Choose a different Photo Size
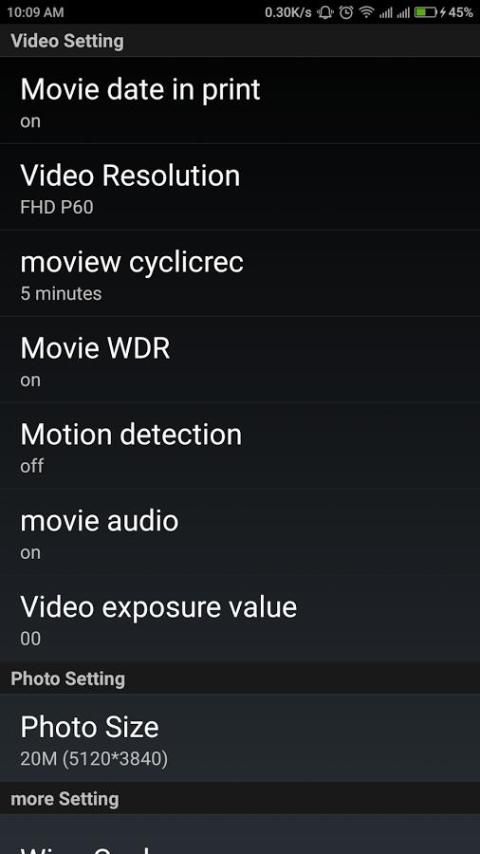480x854 pixels. [x=240, y=738]
